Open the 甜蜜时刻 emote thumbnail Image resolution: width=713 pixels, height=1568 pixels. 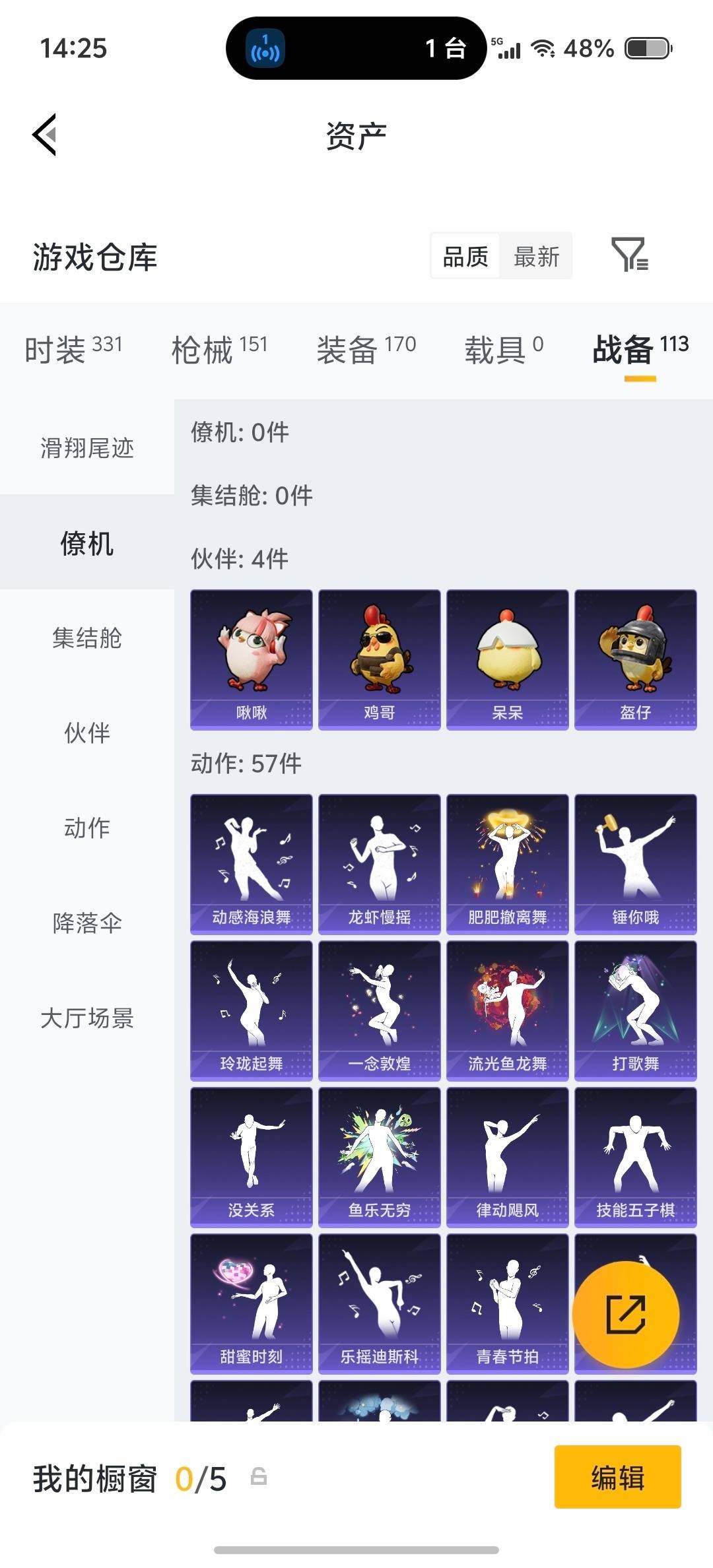(251, 1303)
